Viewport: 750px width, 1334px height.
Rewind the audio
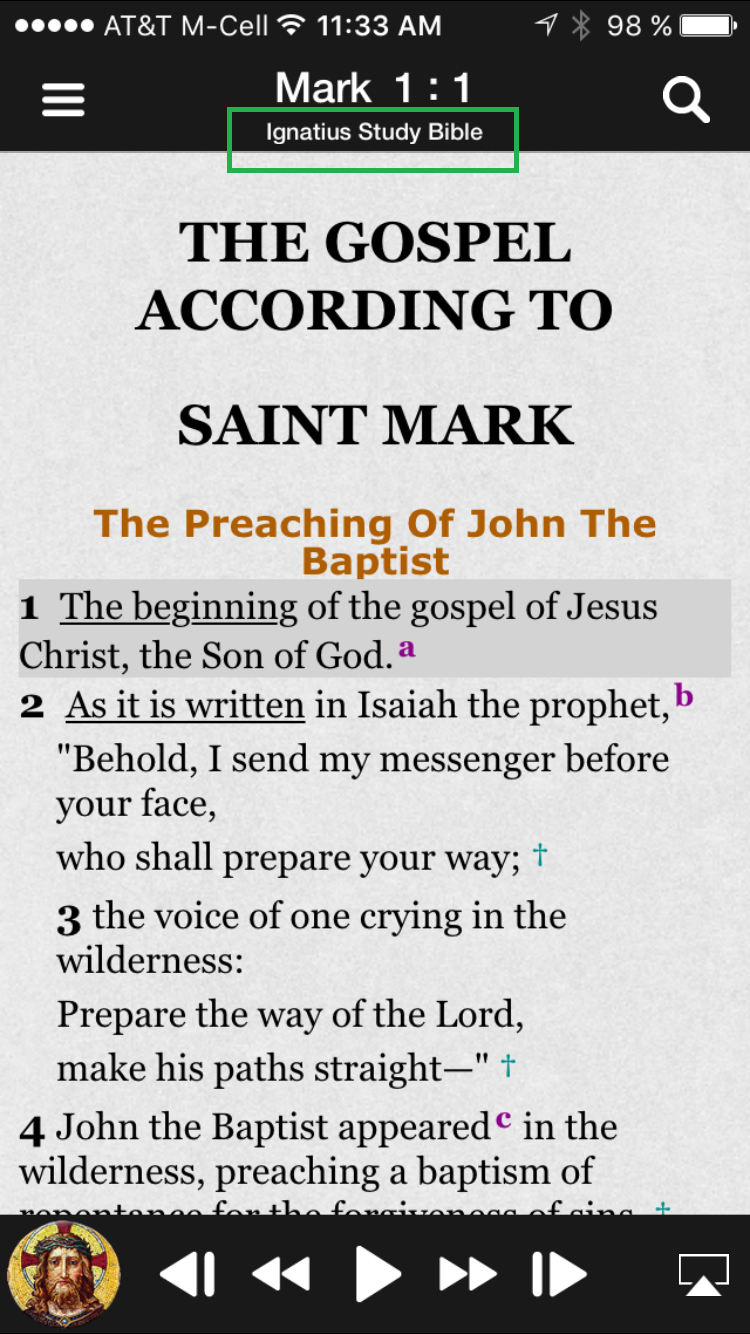pyautogui.click(x=280, y=1275)
